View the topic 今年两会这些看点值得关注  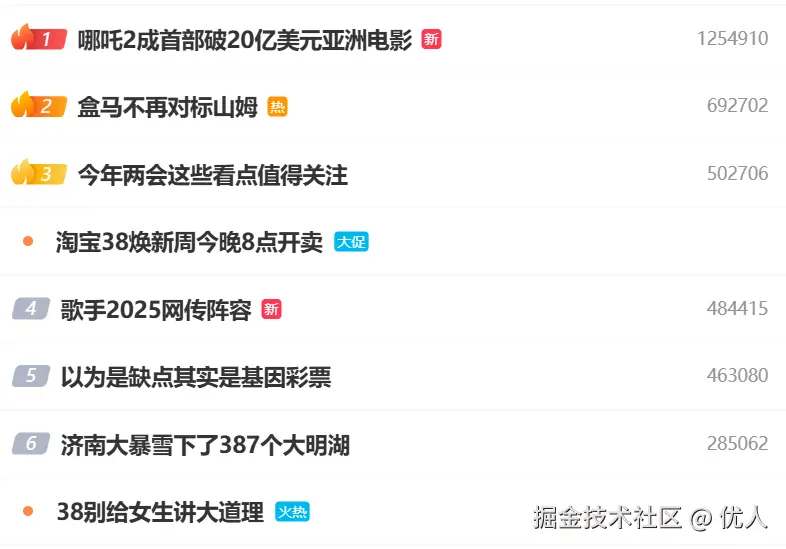tap(213, 175)
